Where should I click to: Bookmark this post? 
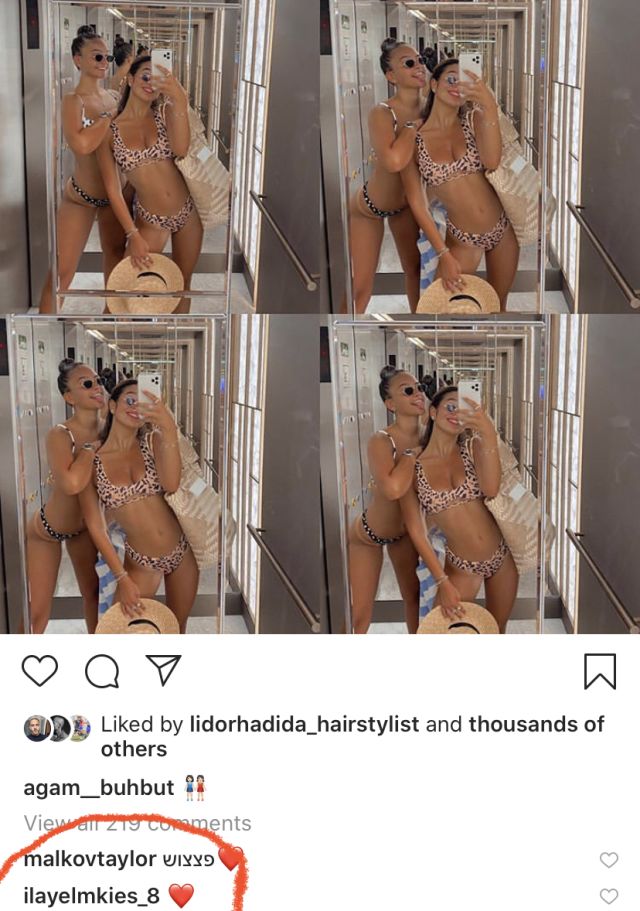click(x=599, y=671)
